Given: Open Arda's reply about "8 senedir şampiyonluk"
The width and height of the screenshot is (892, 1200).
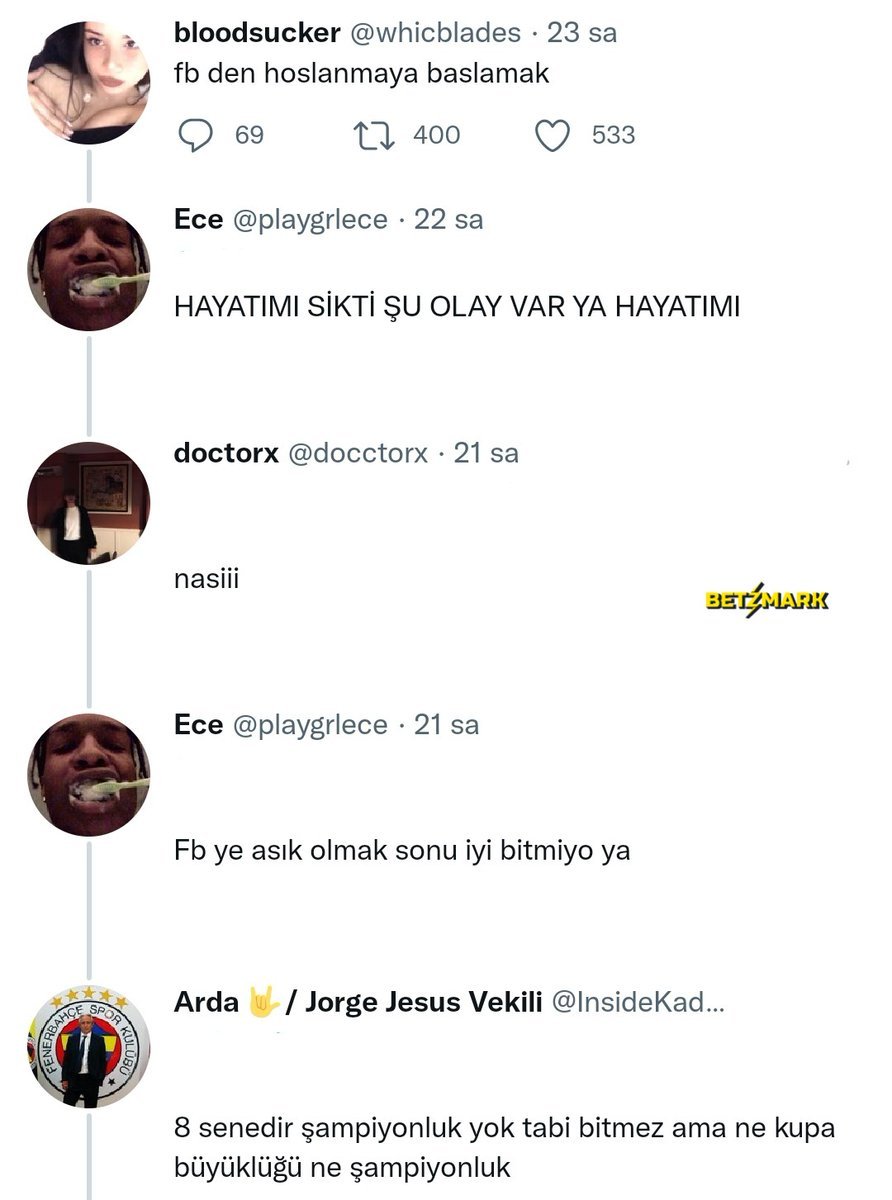Looking at the screenshot, I should pos(504,1147).
